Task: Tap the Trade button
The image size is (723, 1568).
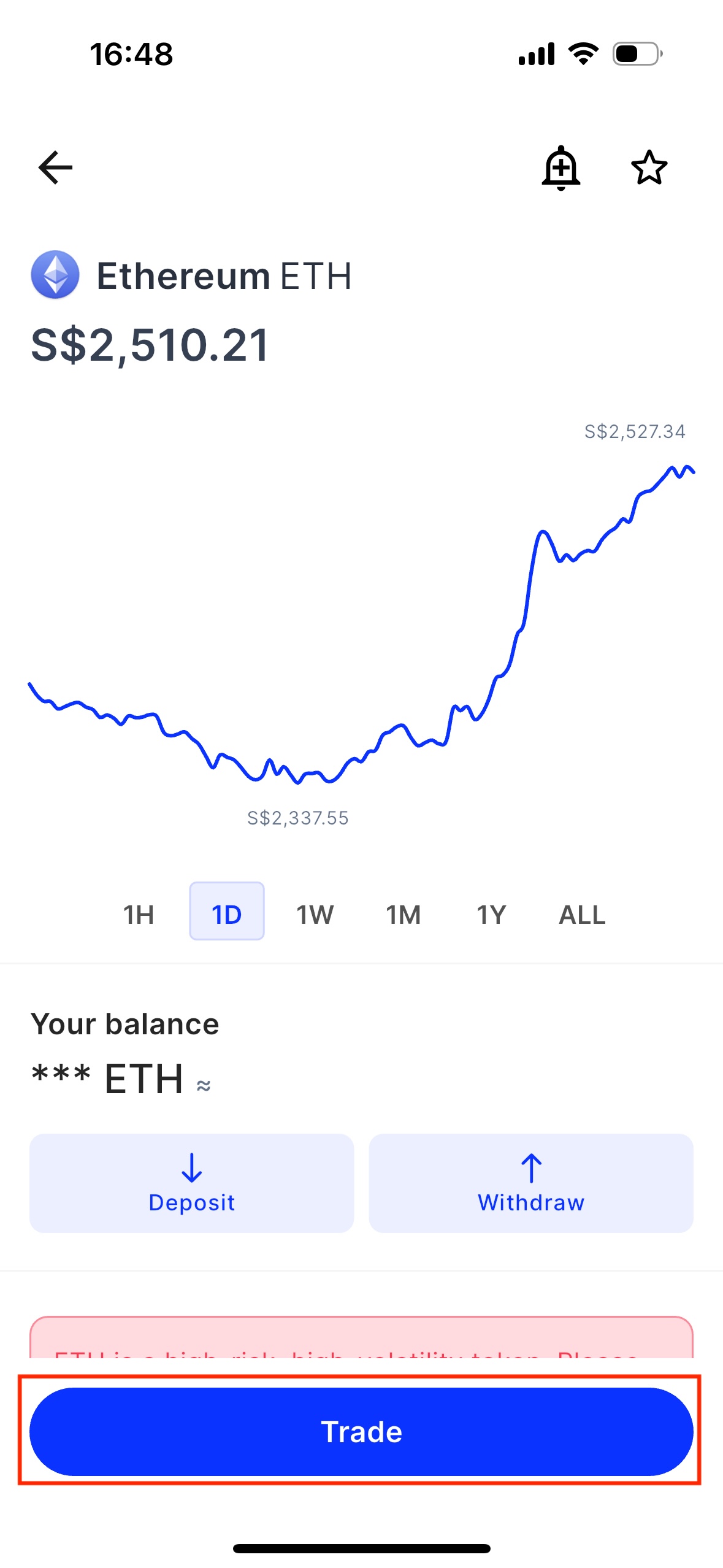Action: click(361, 1432)
